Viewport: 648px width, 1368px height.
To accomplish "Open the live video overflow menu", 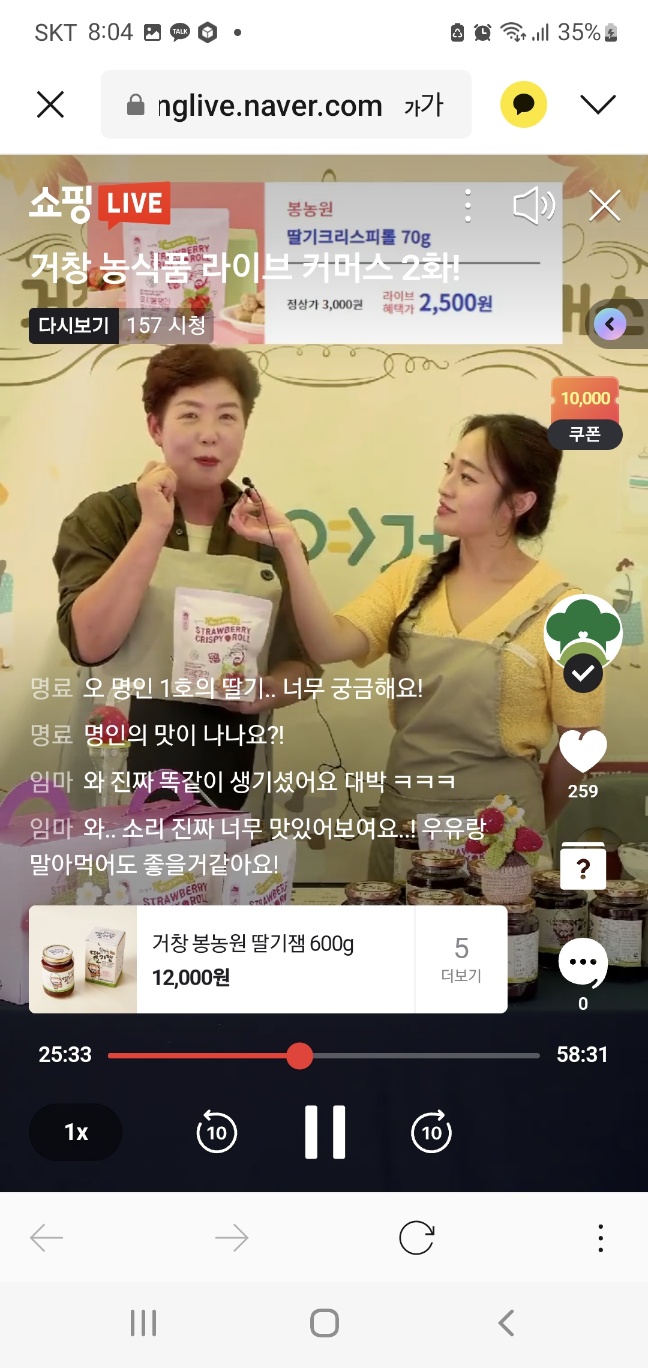I will coord(467,206).
